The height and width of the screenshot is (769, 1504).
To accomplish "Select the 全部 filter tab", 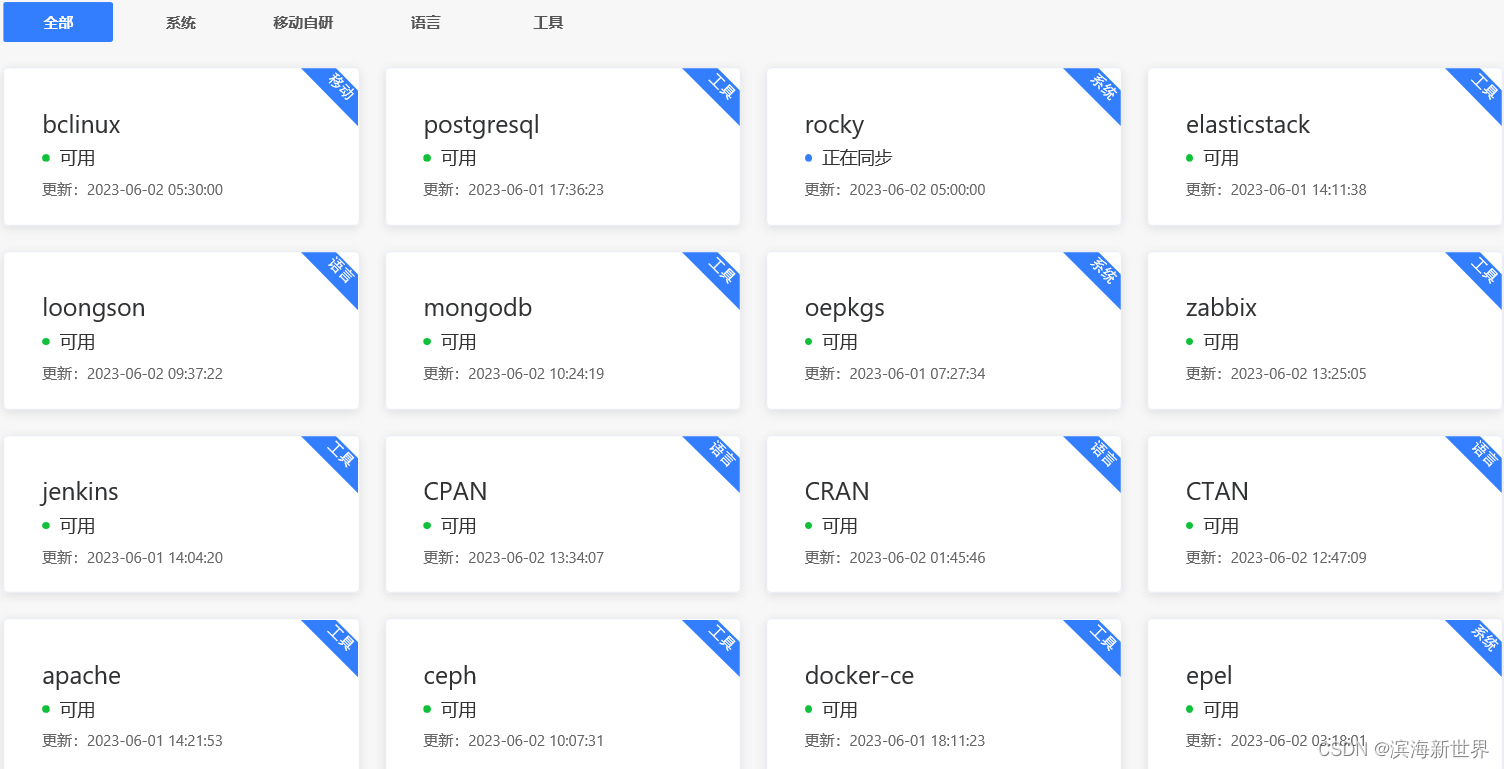I will click(x=58, y=22).
